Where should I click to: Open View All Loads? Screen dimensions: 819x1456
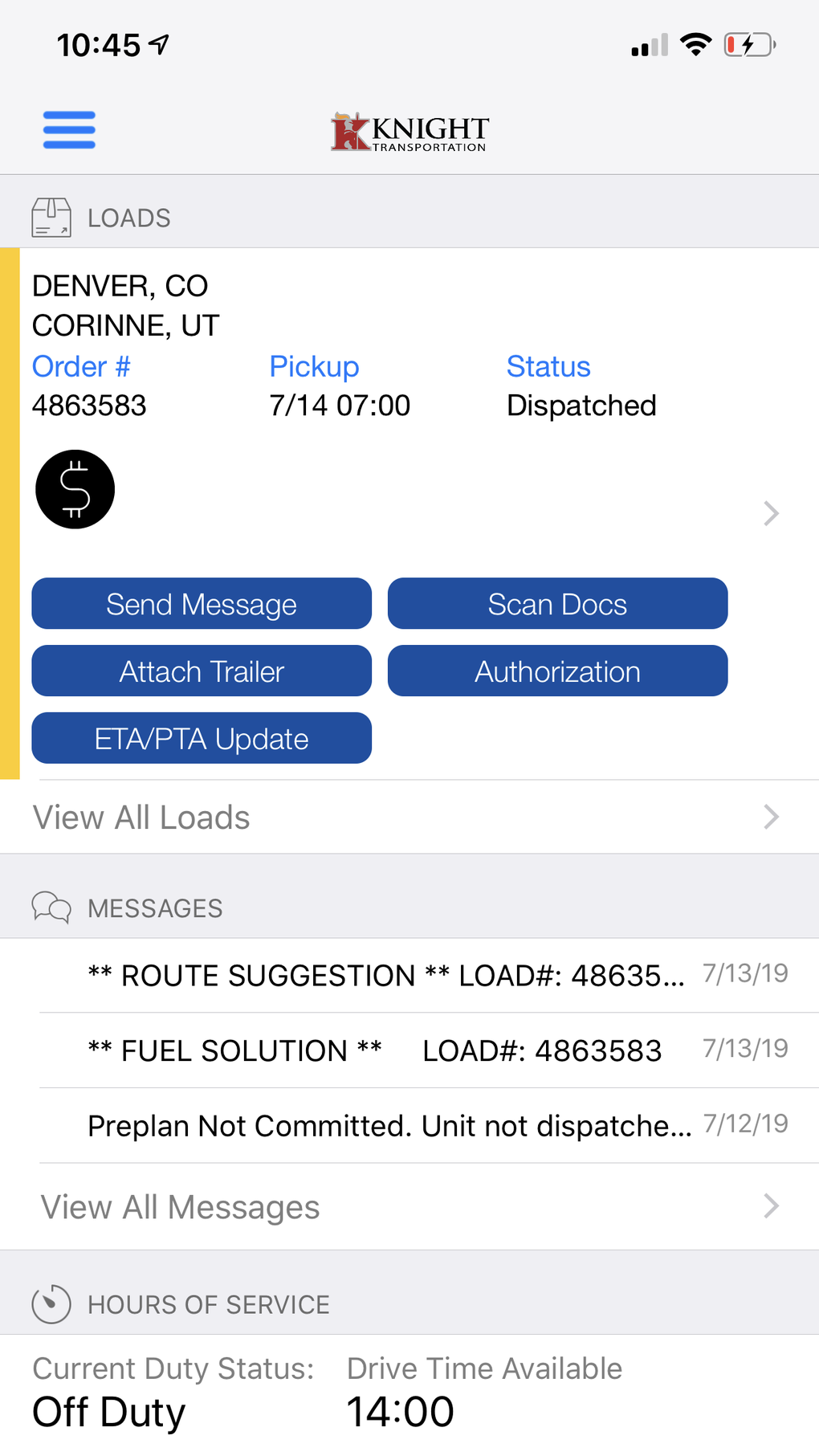(x=409, y=818)
